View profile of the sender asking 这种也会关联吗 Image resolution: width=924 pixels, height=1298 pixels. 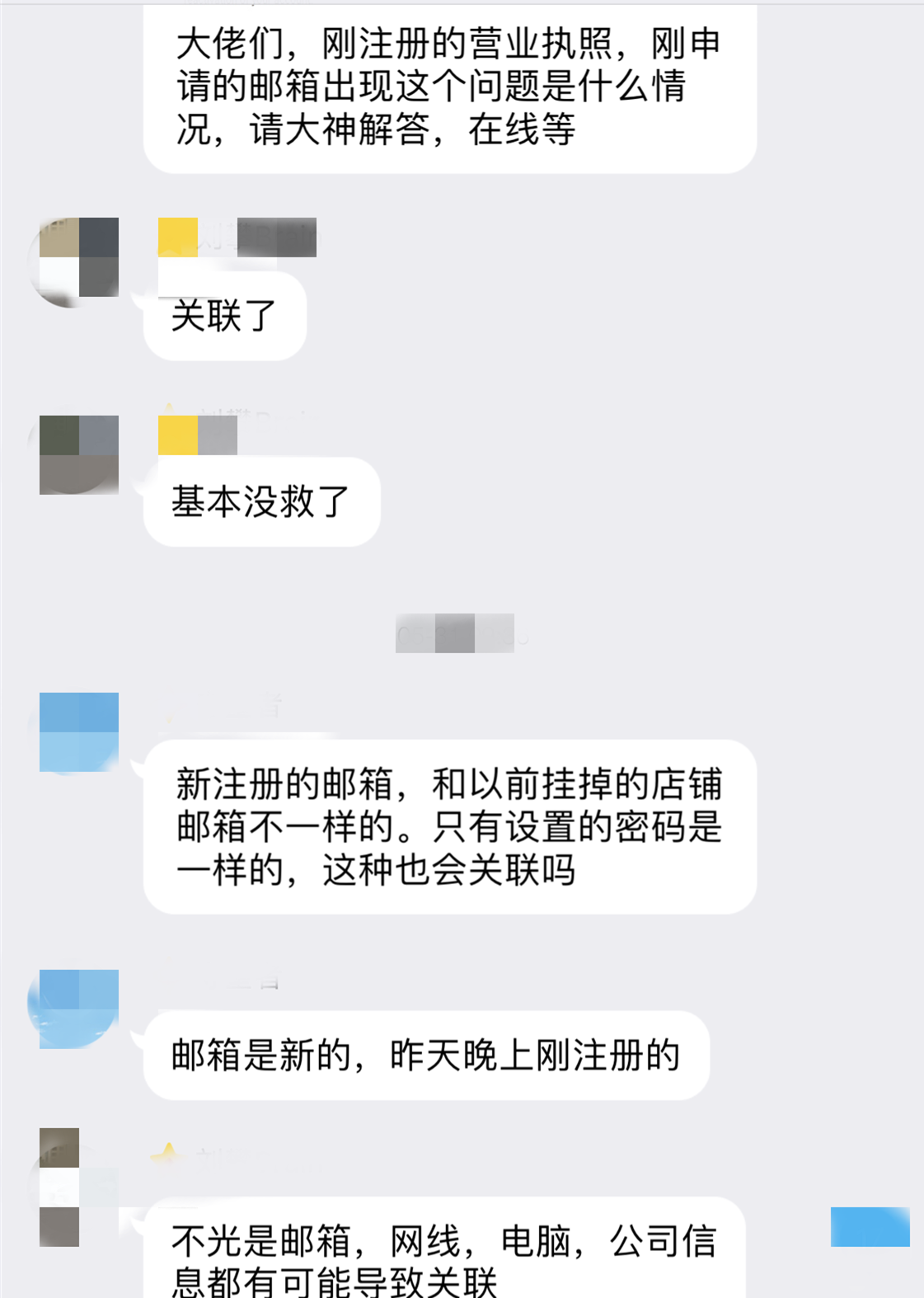pyautogui.click(x=78, y=732)
